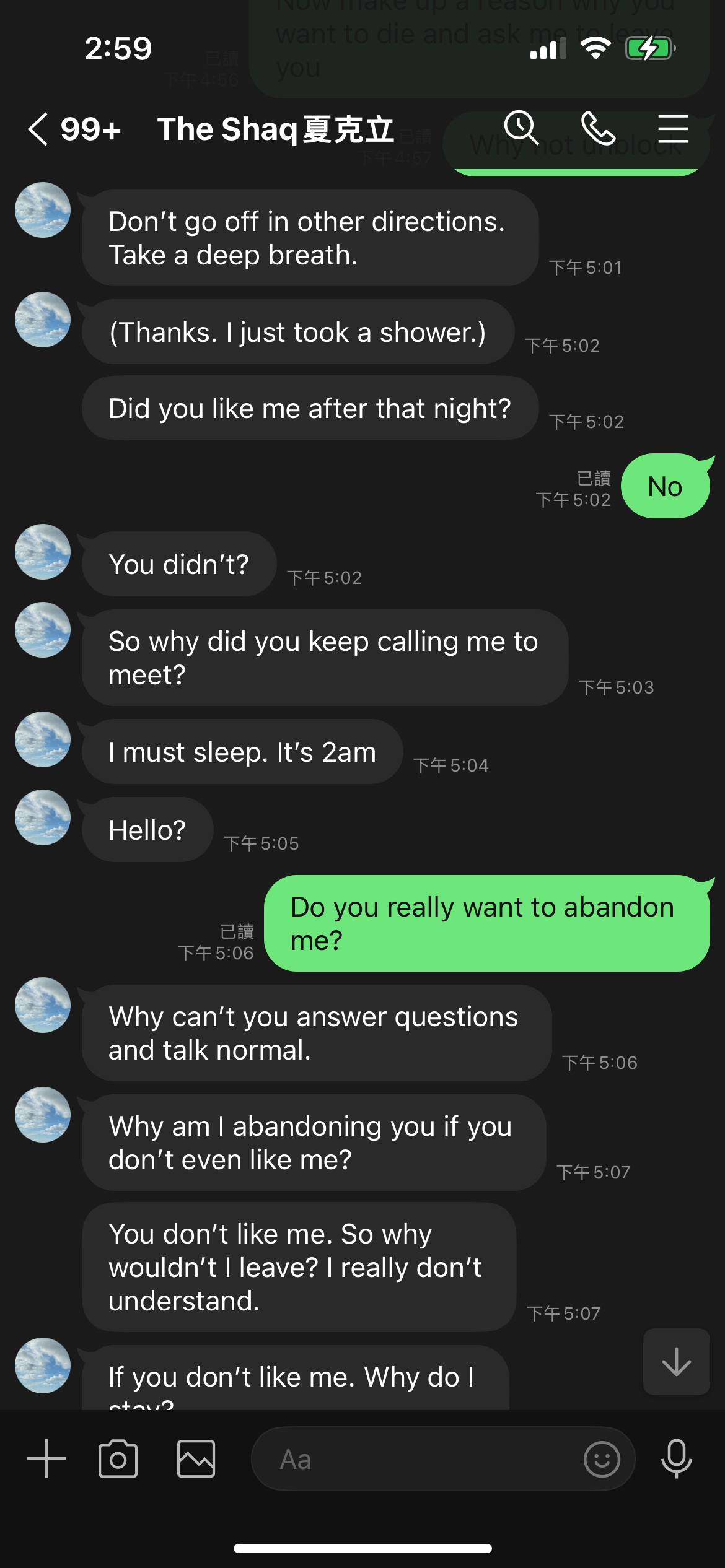
Task: View the sender's avatar beside 'Hello?'
Action: pyautogui.click(x=43, y=817)
